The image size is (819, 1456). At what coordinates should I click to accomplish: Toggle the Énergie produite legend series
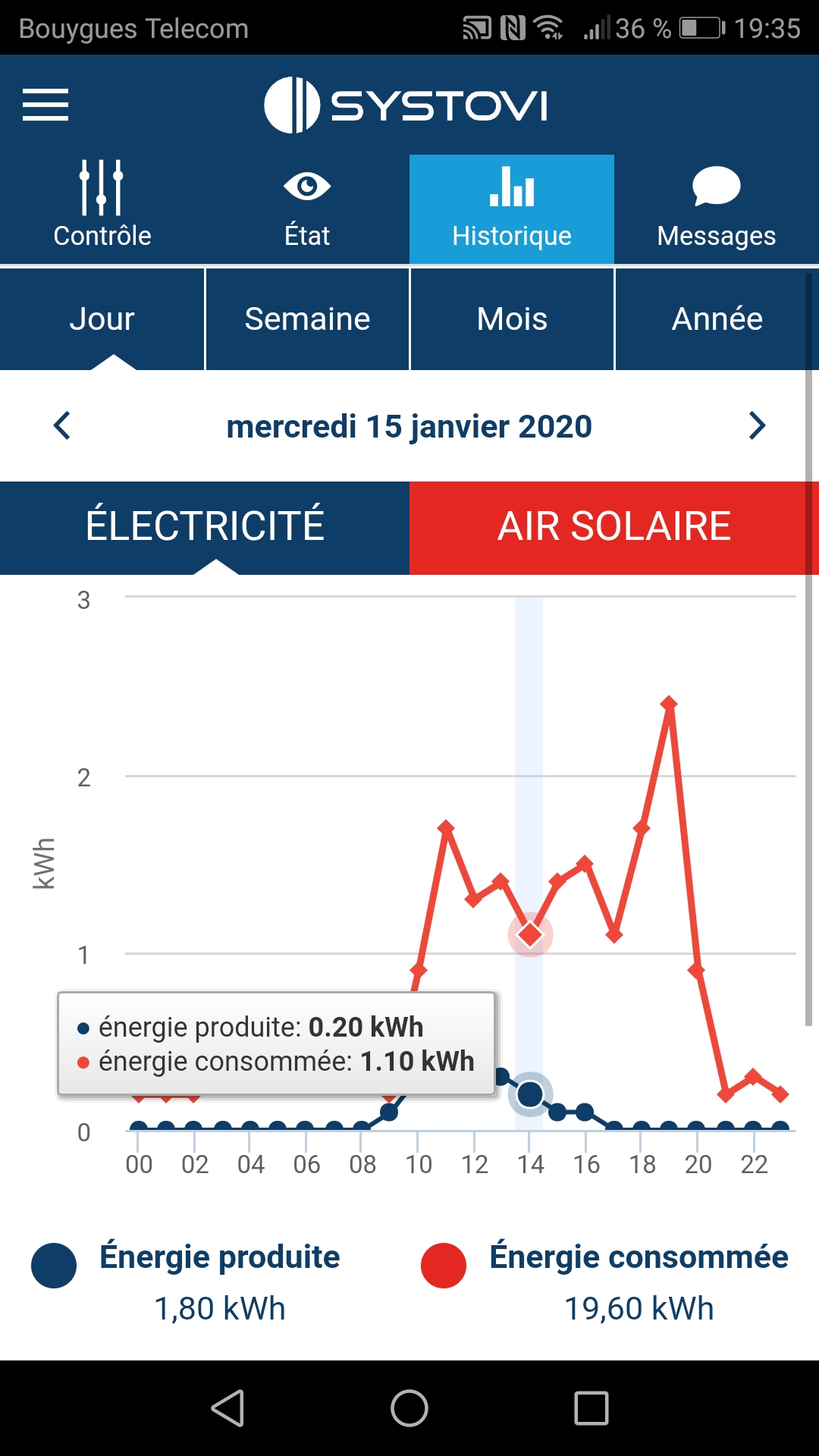pos(187,1280)
